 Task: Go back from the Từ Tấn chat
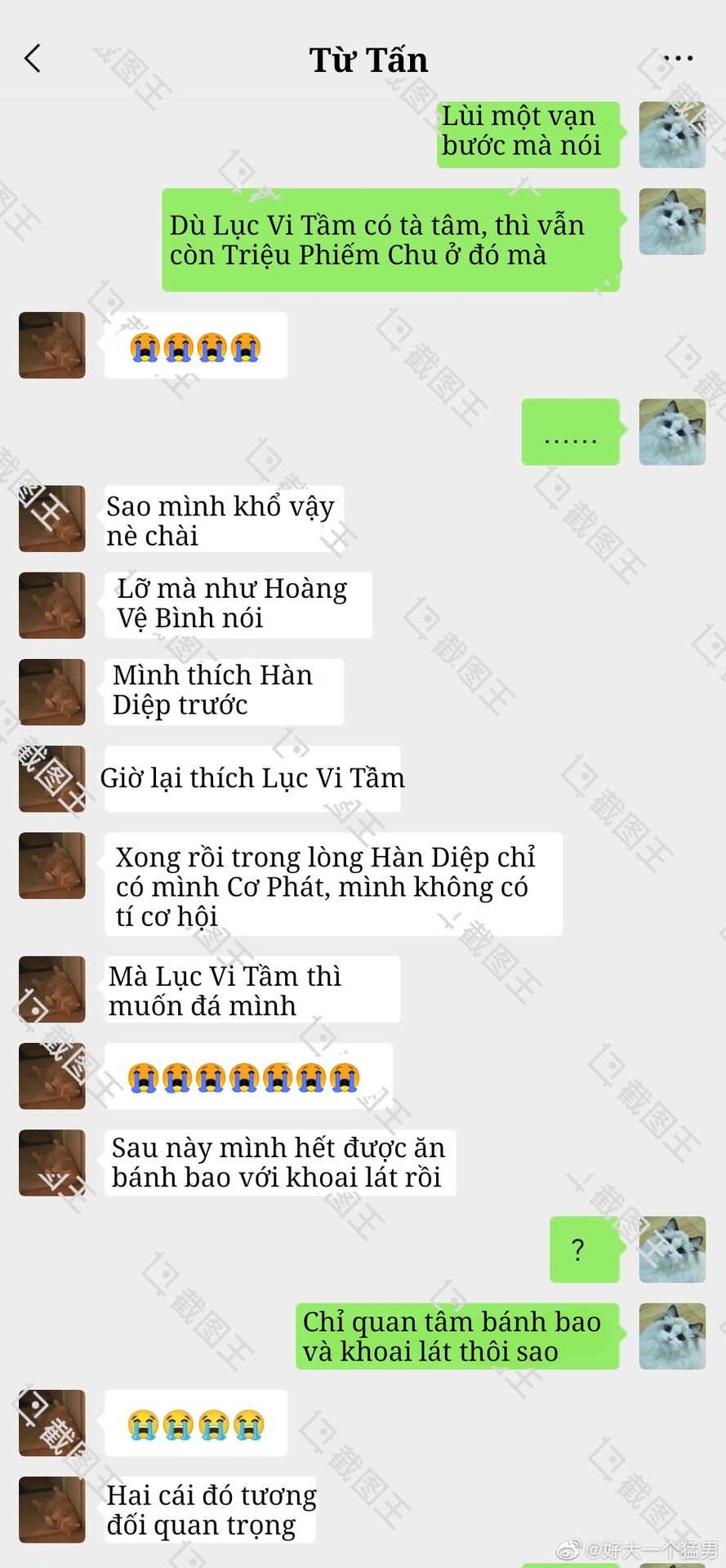(33, 59)
